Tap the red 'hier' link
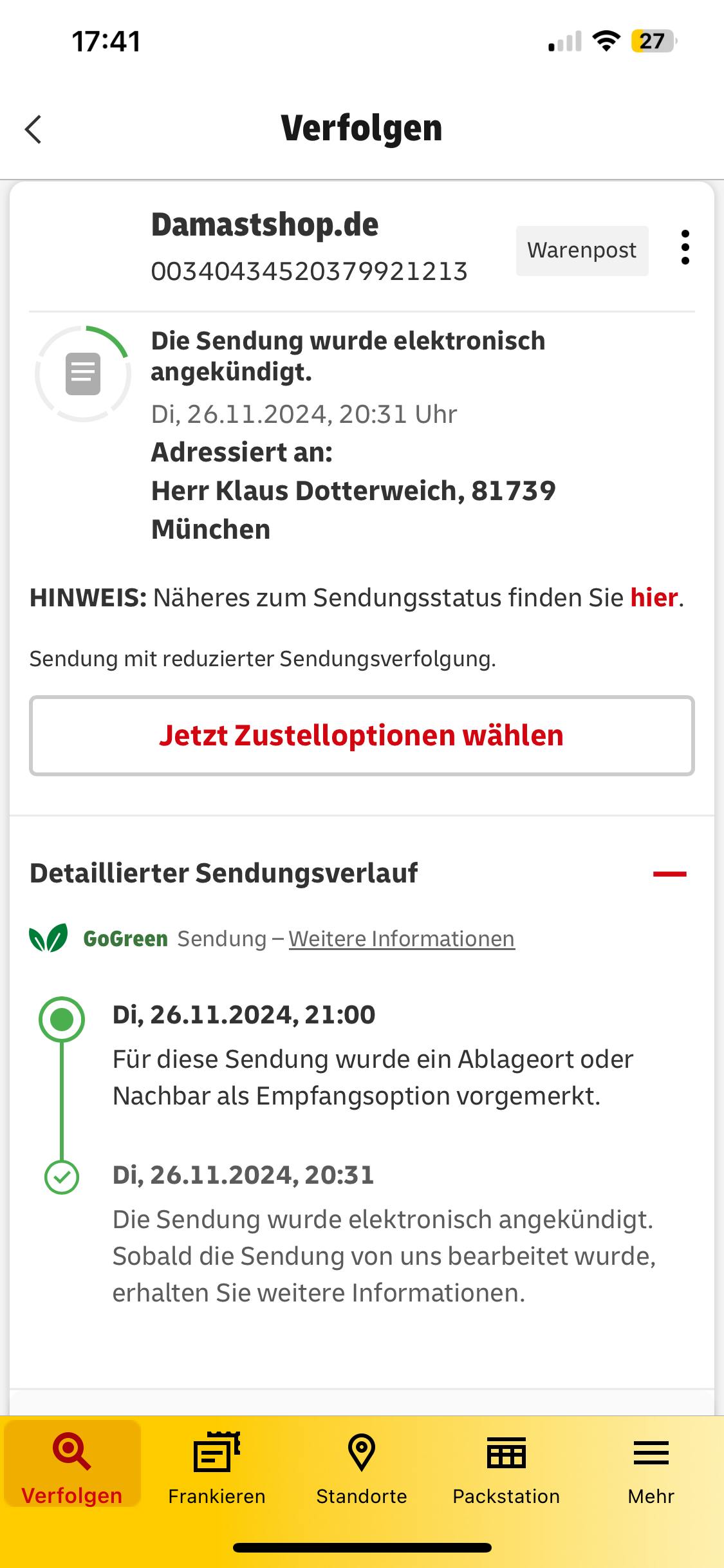This screenshot has height=1568, width=724. (653, 598)
